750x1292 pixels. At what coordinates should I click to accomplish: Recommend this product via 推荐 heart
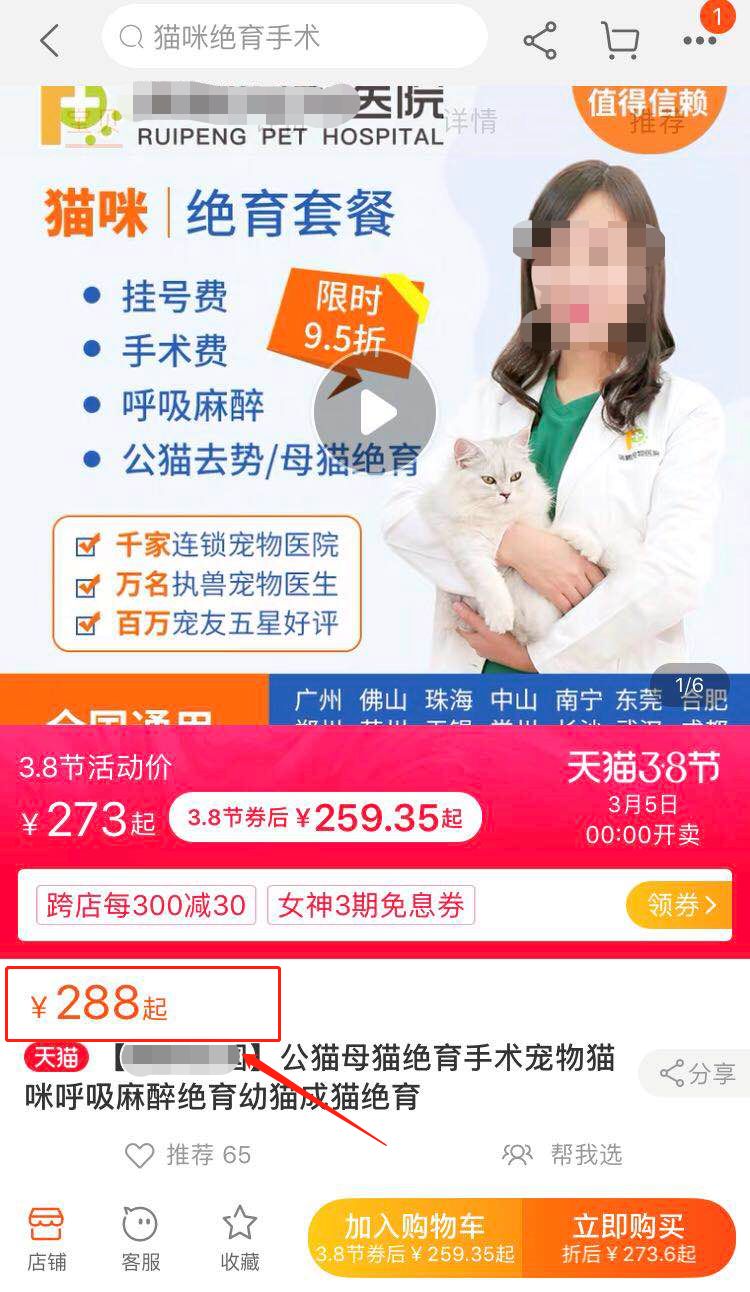point(188,1155)
